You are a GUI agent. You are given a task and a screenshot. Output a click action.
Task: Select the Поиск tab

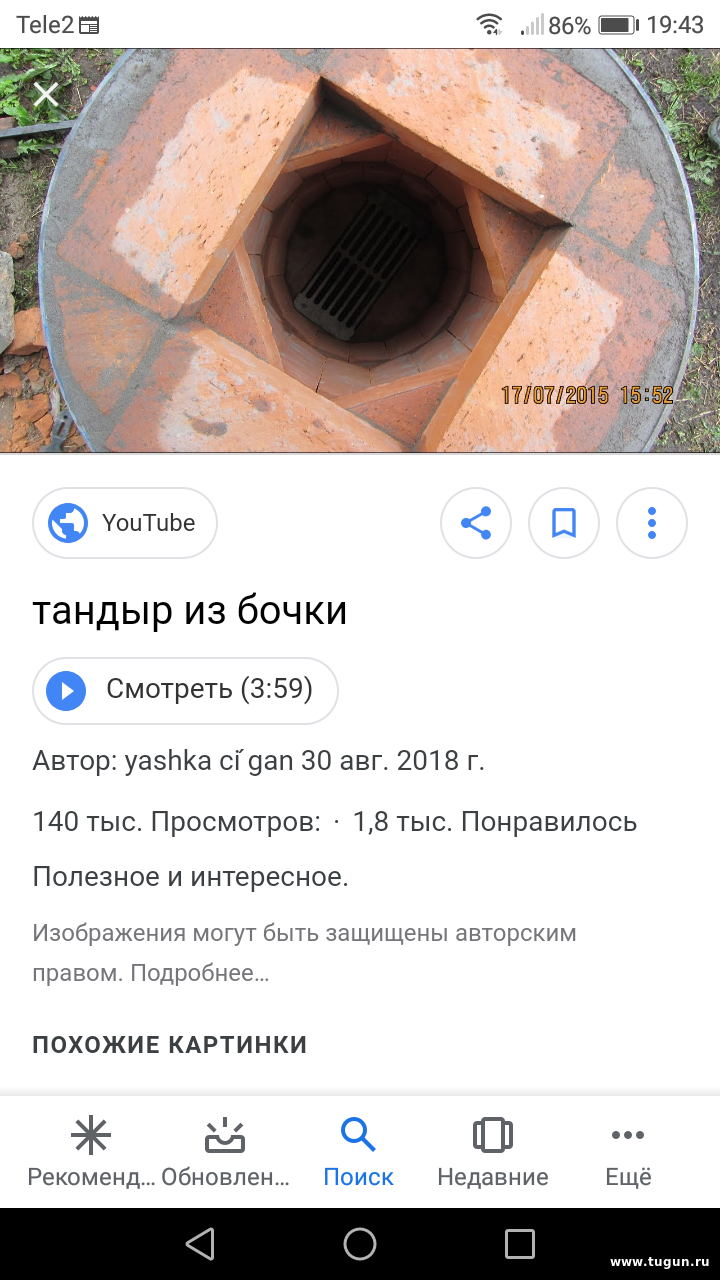click(358, 1152)
